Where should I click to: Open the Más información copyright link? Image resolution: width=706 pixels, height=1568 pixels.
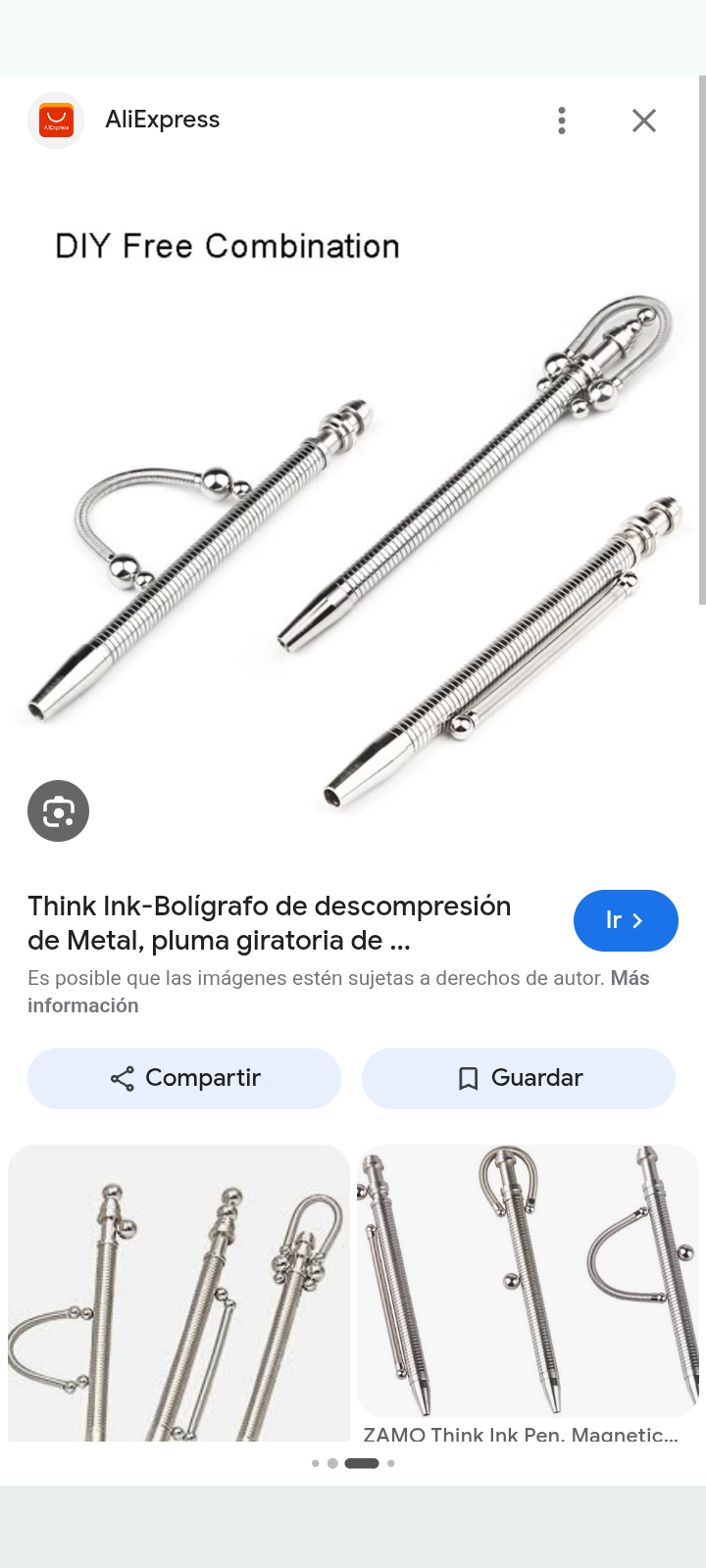[84, 1004]
